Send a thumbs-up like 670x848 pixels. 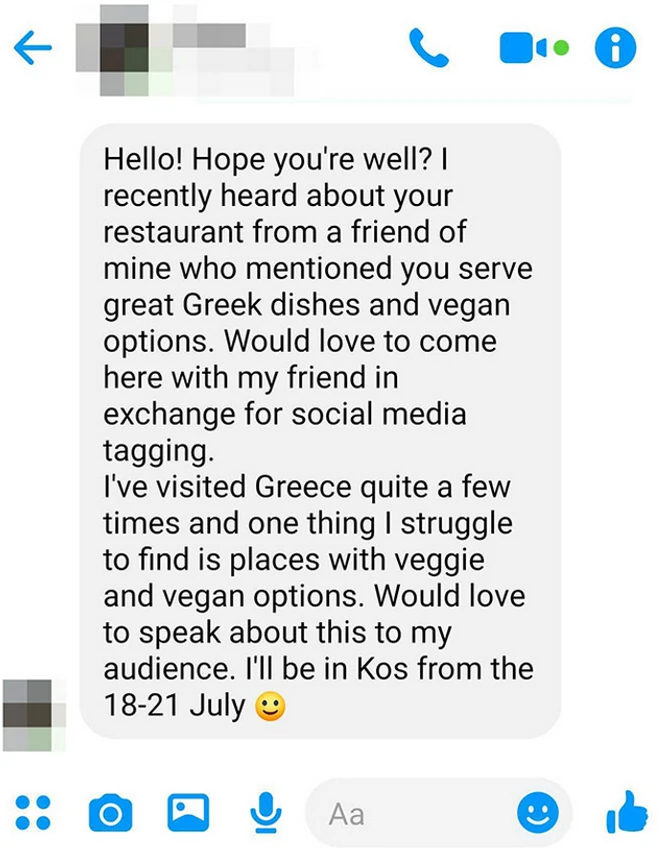[626, 811]
